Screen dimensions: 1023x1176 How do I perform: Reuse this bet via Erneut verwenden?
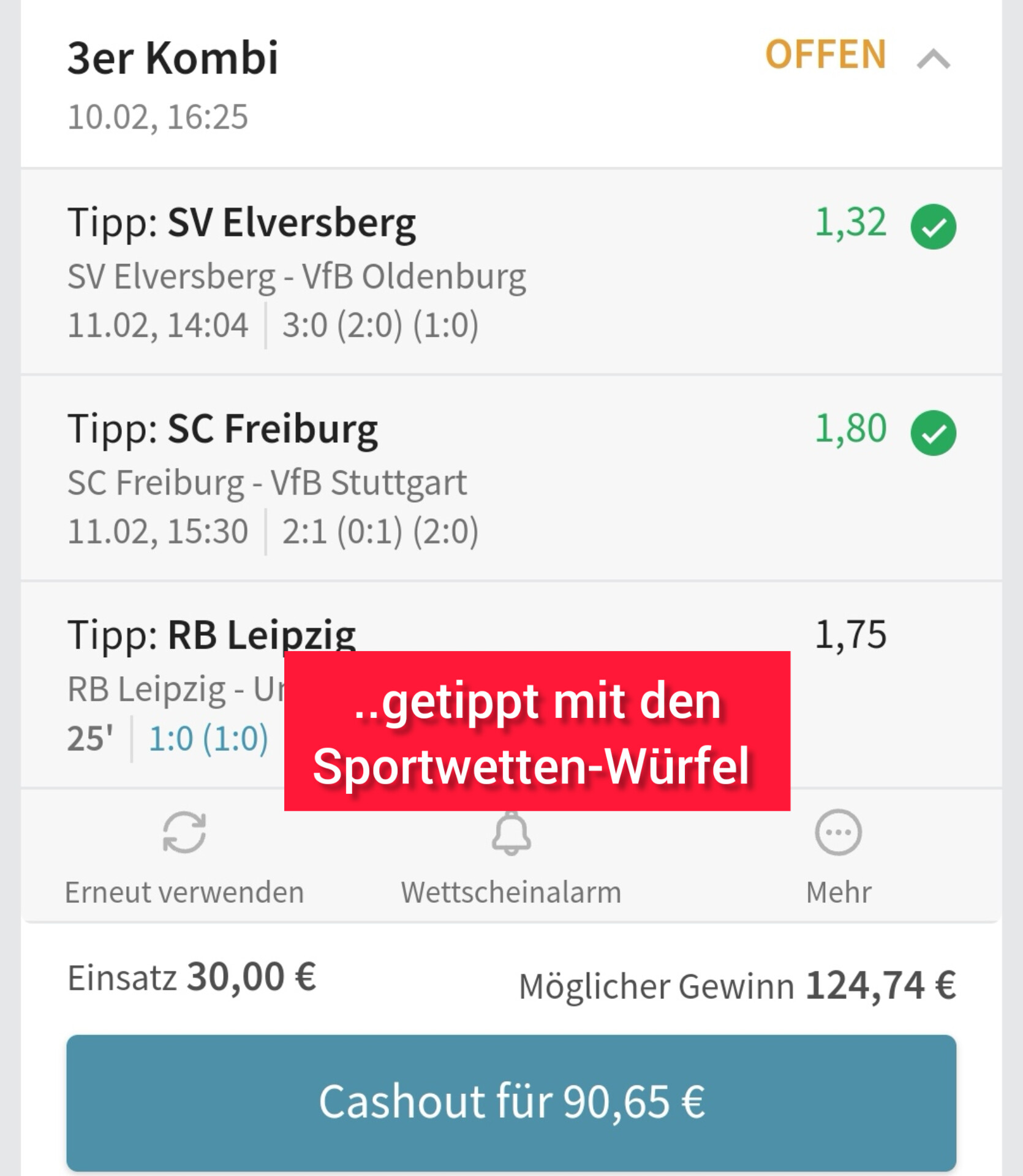coord(184,856)
